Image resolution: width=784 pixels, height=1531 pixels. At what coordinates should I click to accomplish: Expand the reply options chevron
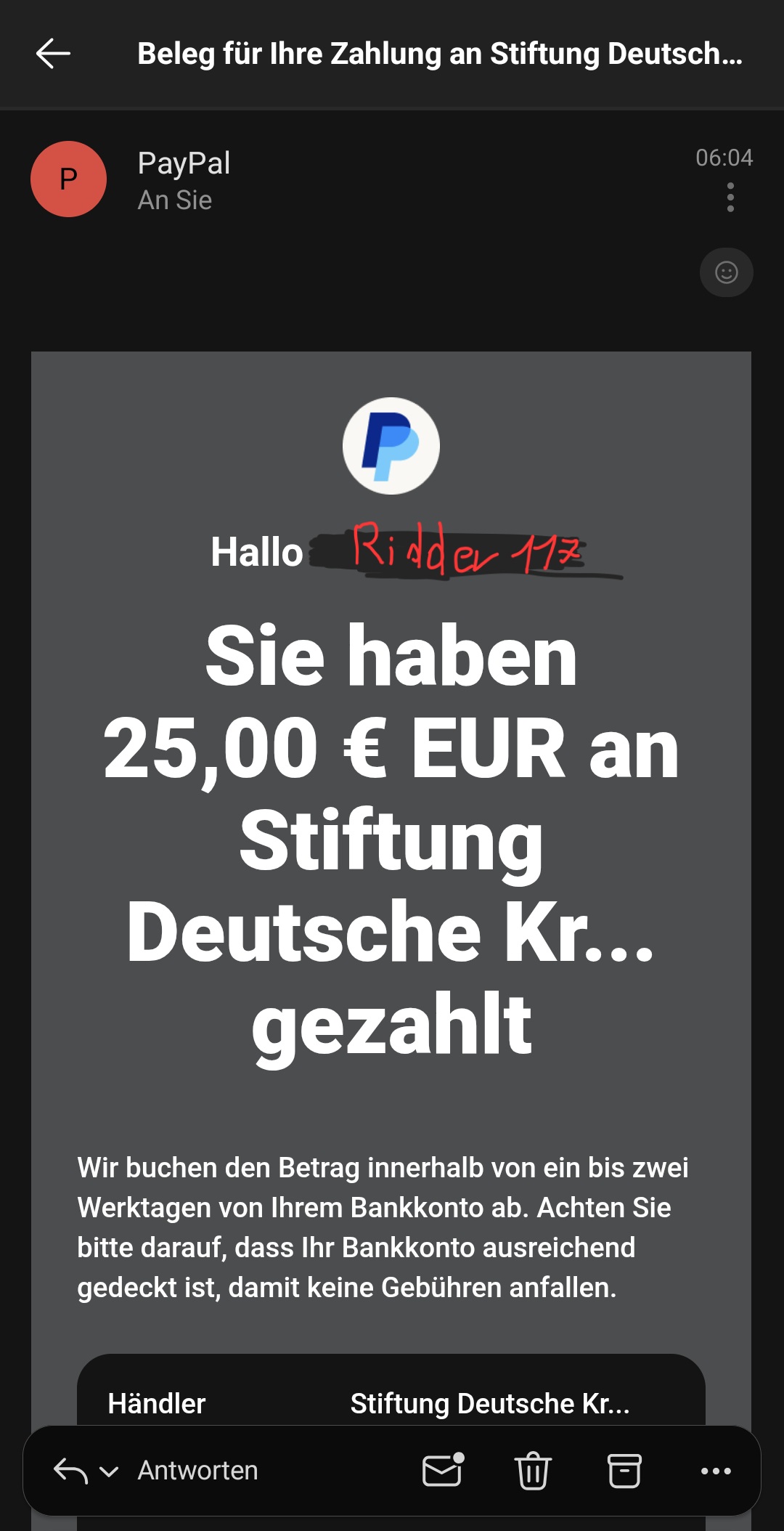[x=109, y=1471]
